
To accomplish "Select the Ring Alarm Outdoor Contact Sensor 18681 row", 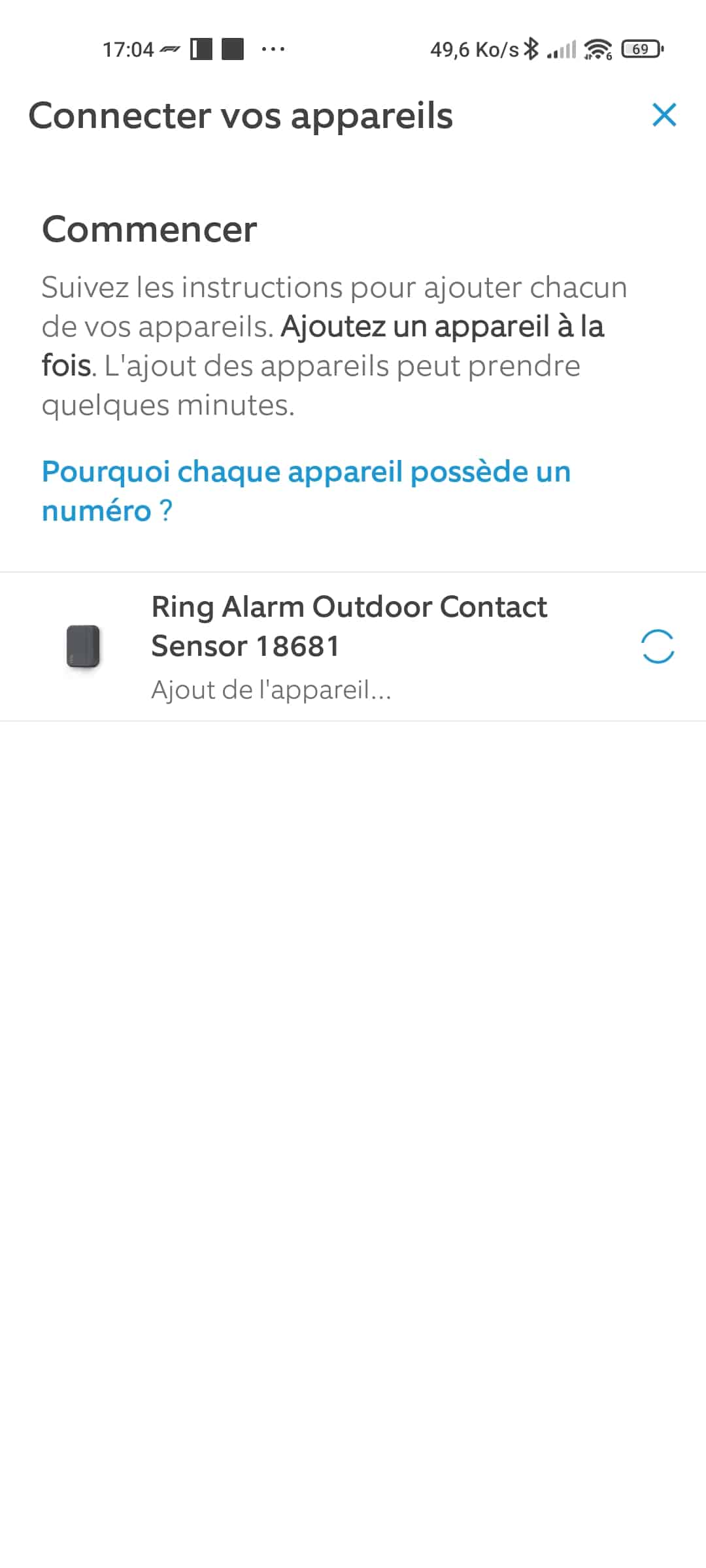I will [353, 647].
